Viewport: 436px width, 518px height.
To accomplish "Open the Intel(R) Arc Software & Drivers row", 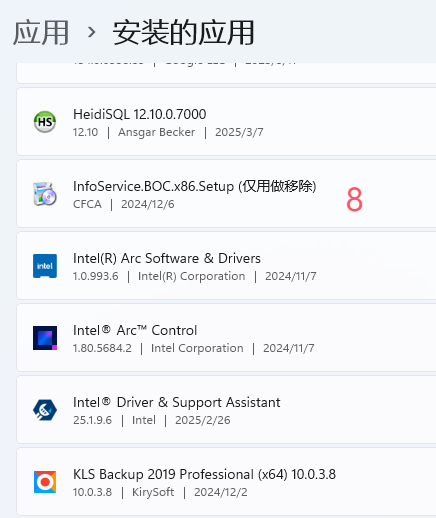I will pyautogui.click(x=226, y=266).
